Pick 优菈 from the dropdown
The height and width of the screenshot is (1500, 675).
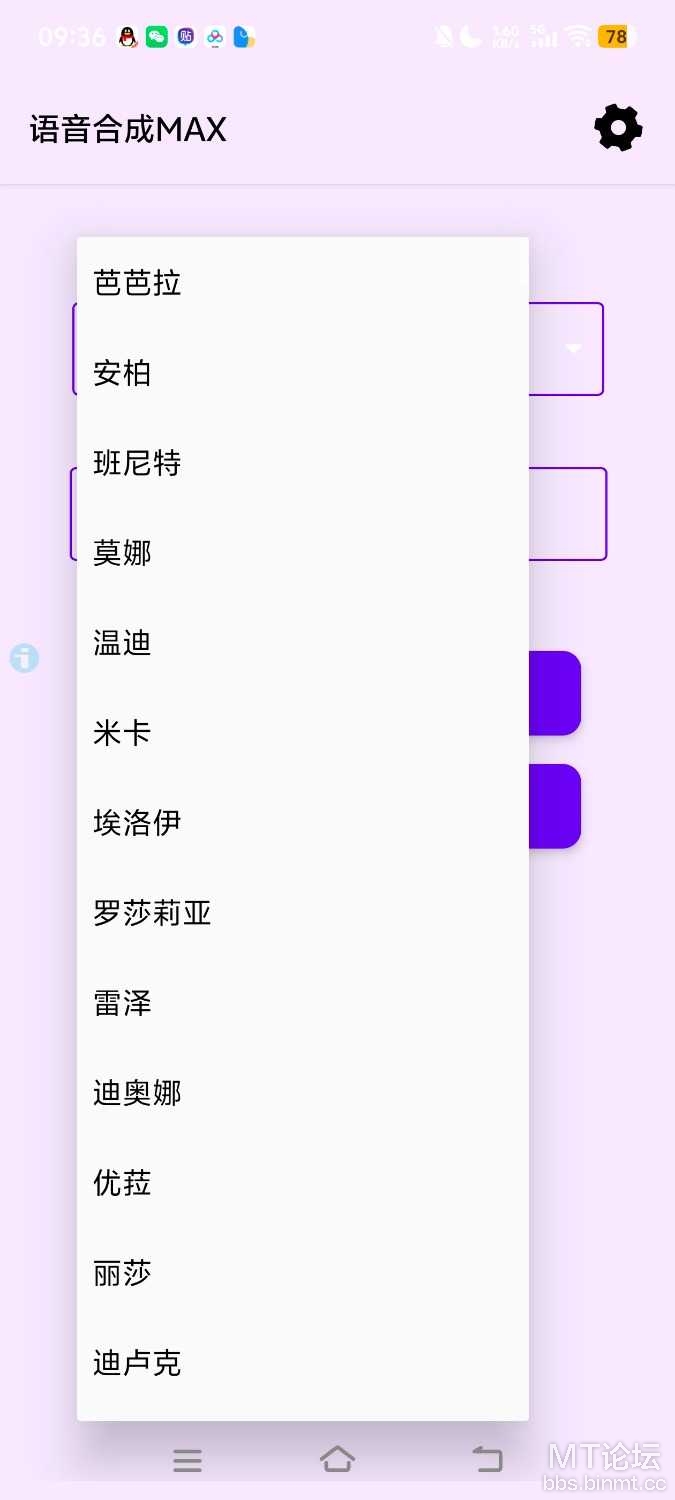pos(303,1183)
